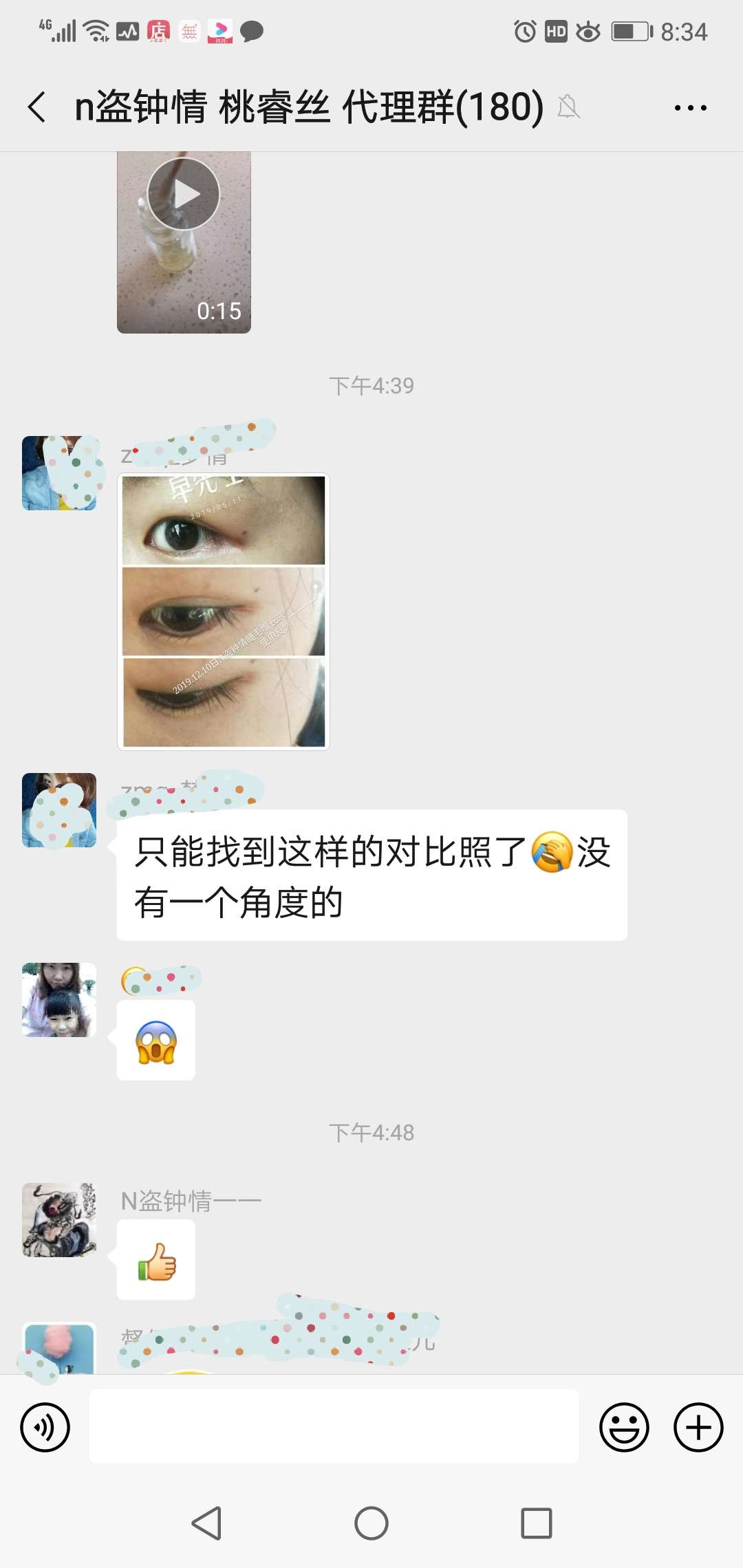
Task: Tap the system home button
Action: (x=371, y=1523)
